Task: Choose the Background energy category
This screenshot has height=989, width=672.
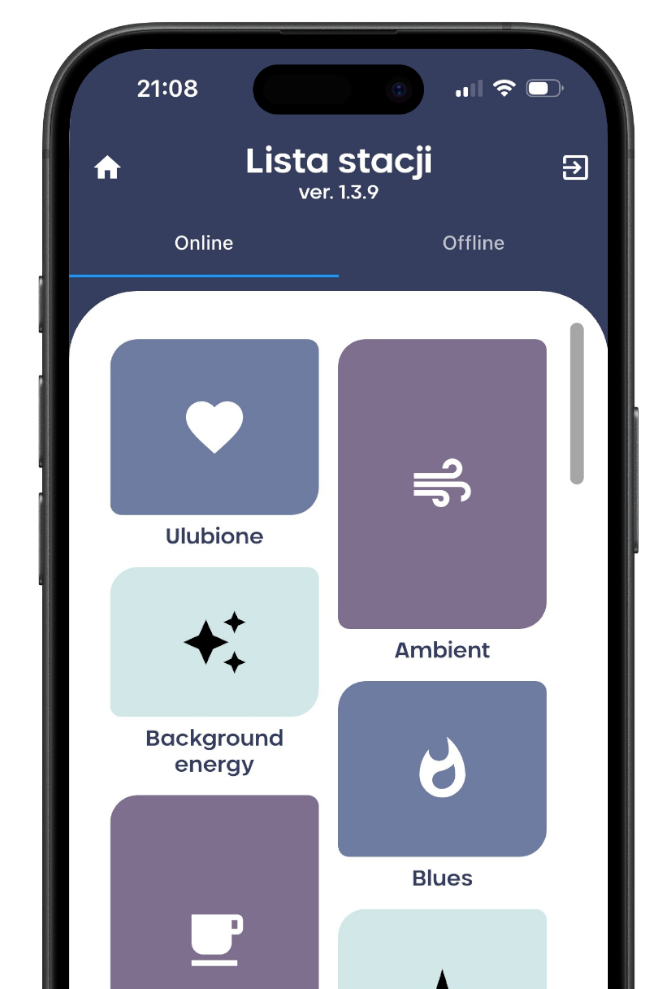Action: [214, 642]
